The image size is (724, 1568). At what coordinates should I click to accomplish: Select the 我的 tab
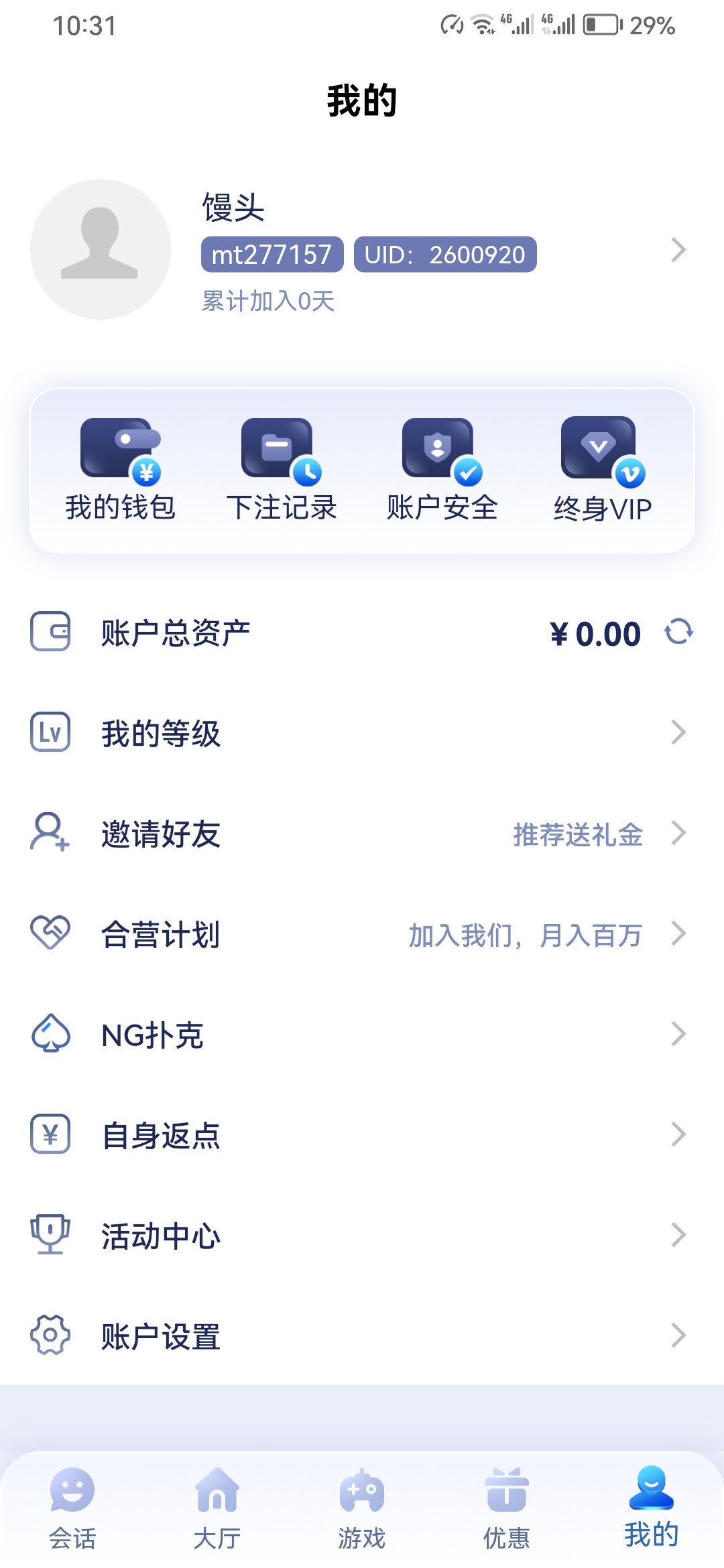point(652,1508)
